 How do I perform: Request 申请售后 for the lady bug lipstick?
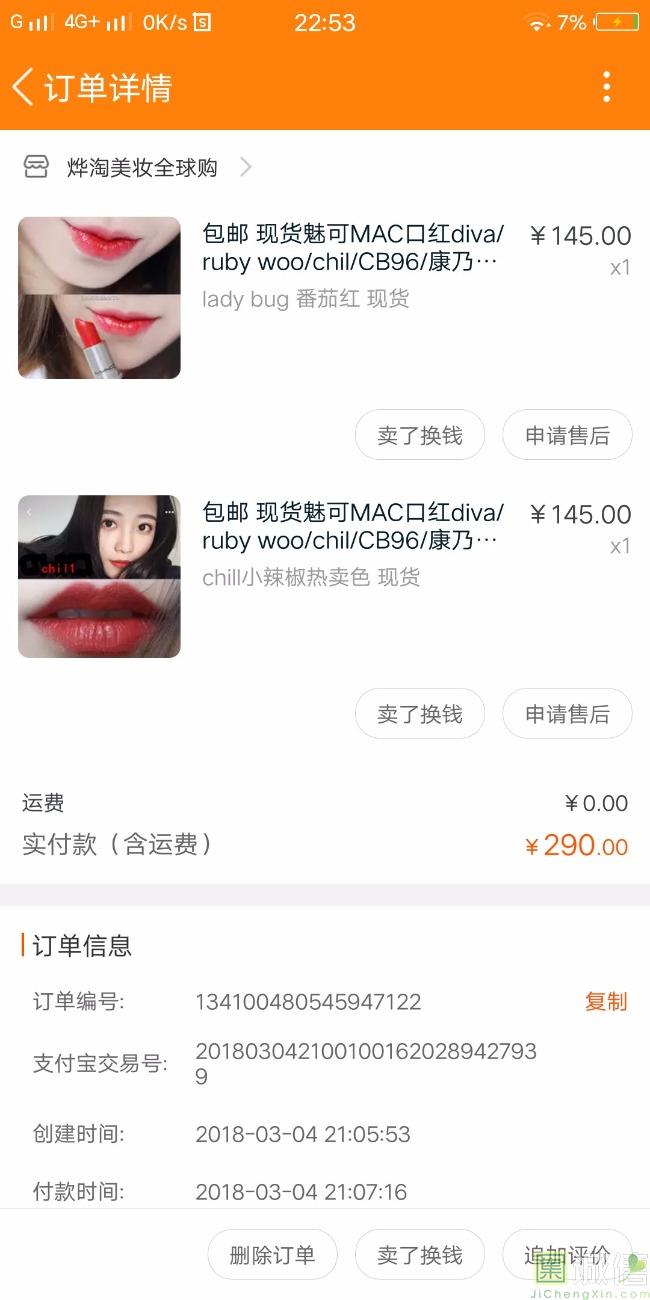tap(567, 436)
